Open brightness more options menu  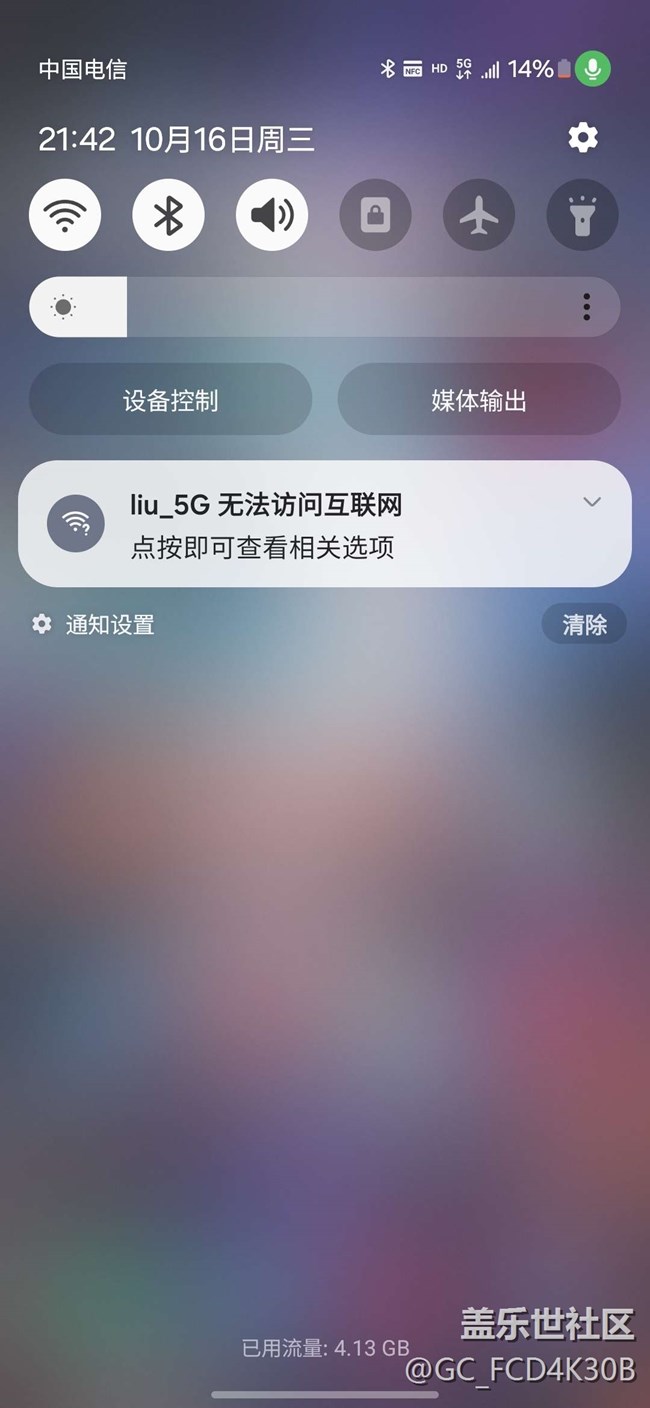[586, 307]
